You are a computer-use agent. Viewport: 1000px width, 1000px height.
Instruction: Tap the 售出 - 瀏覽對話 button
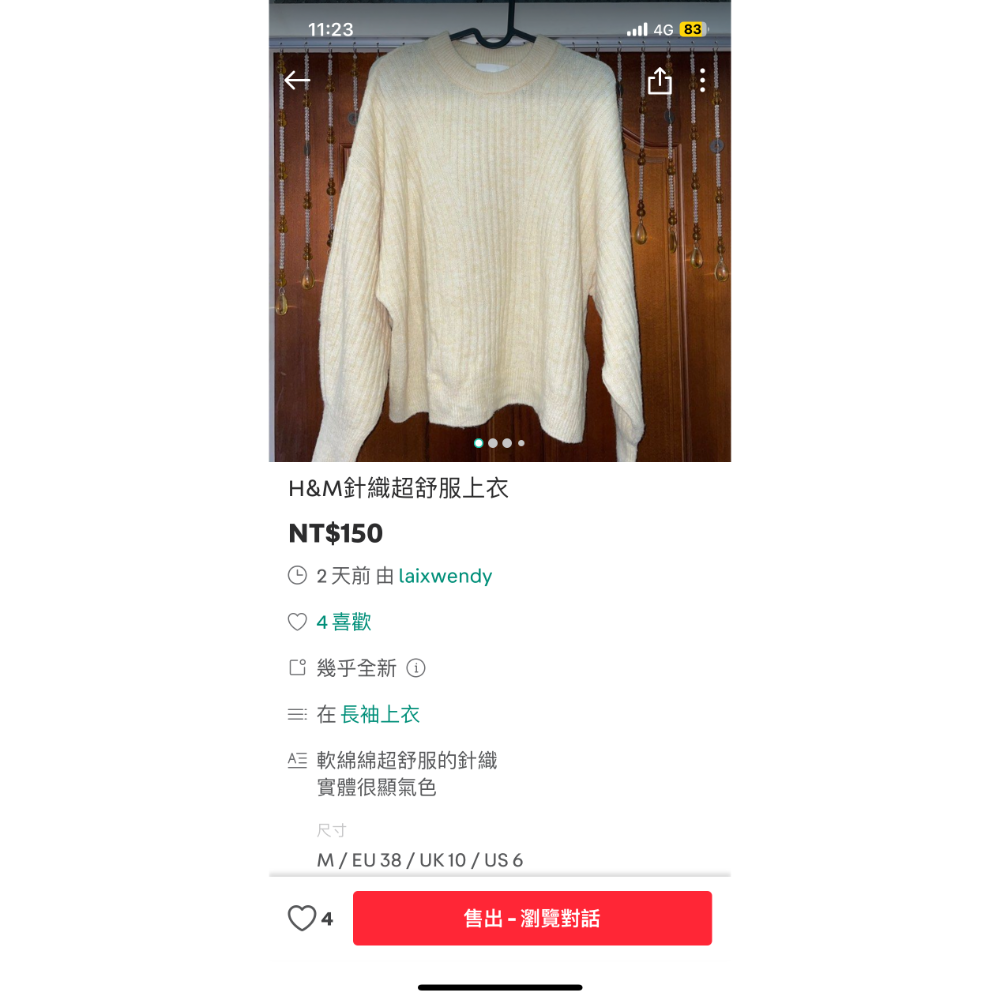532,918
